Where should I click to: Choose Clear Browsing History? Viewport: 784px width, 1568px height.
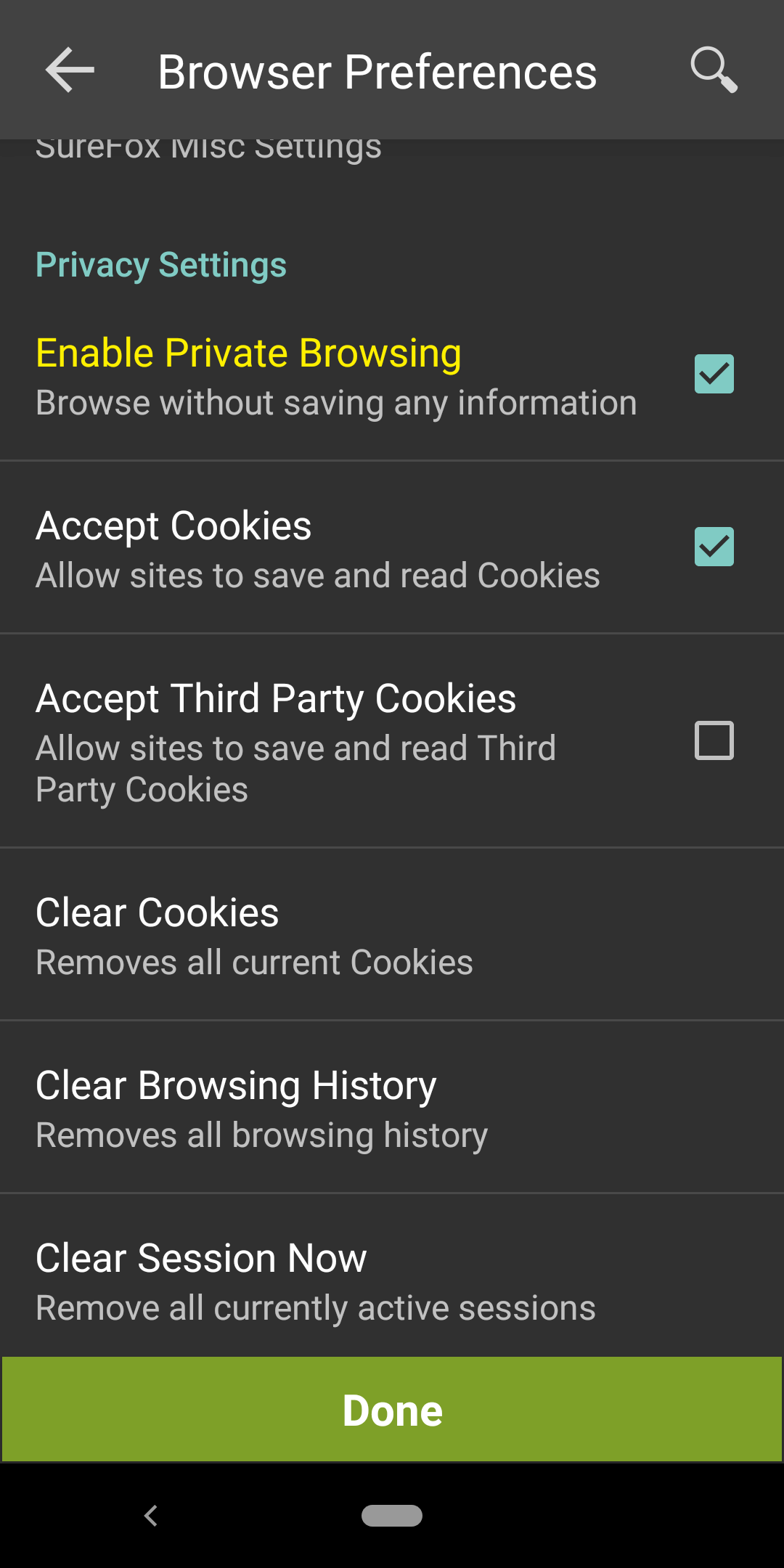tap(392, 1108)
